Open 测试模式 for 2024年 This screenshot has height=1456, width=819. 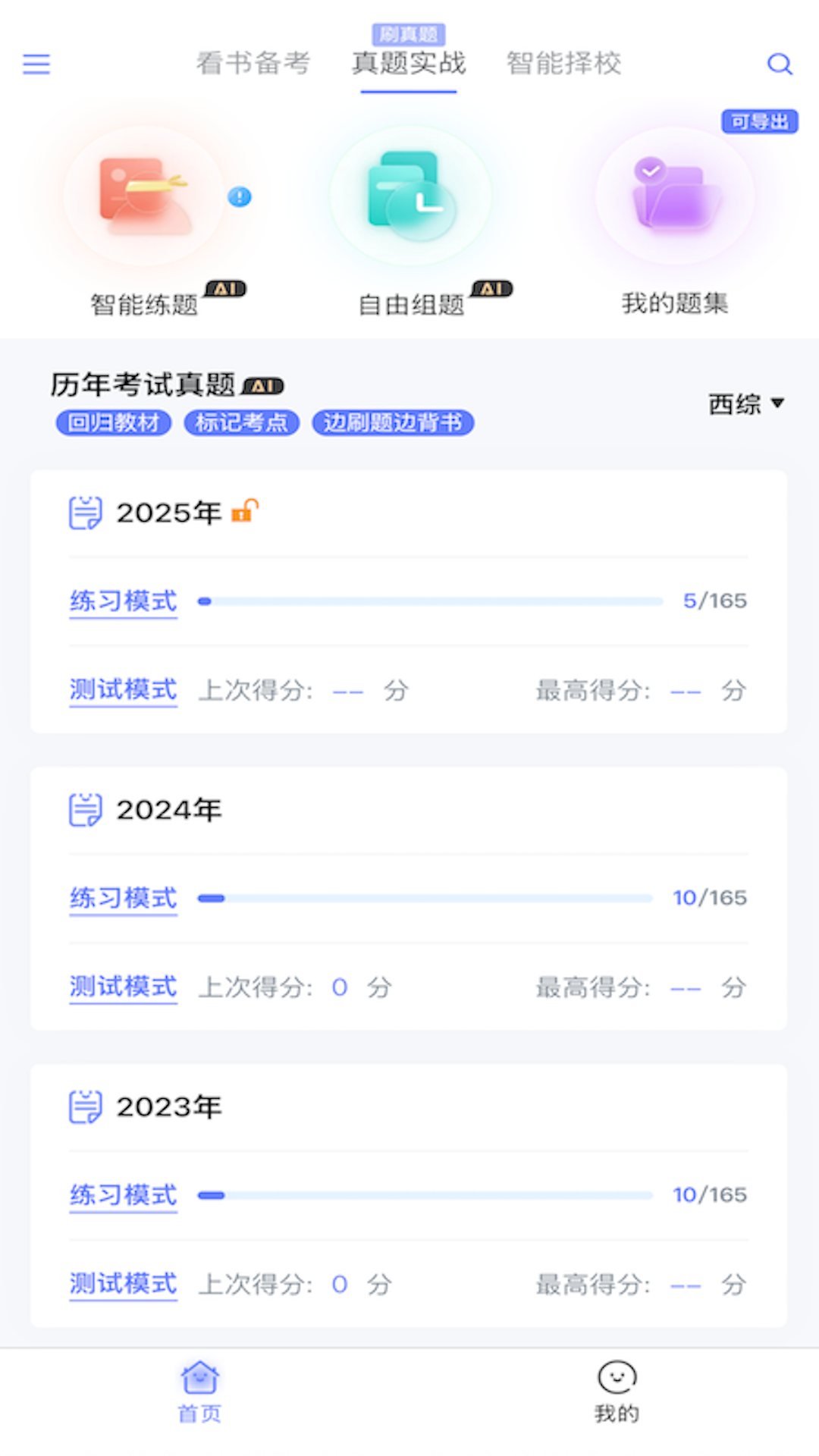tap(123, 987)
